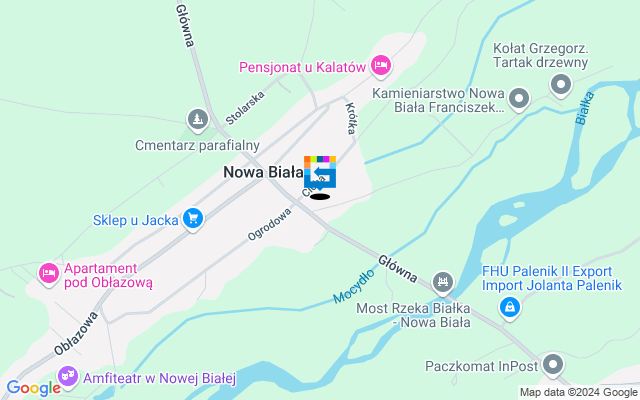Viewport: 640px width, 400px height.
Task: Open the Most Rzeka Białka bridge marker
Action: click(x=443, y=283)
